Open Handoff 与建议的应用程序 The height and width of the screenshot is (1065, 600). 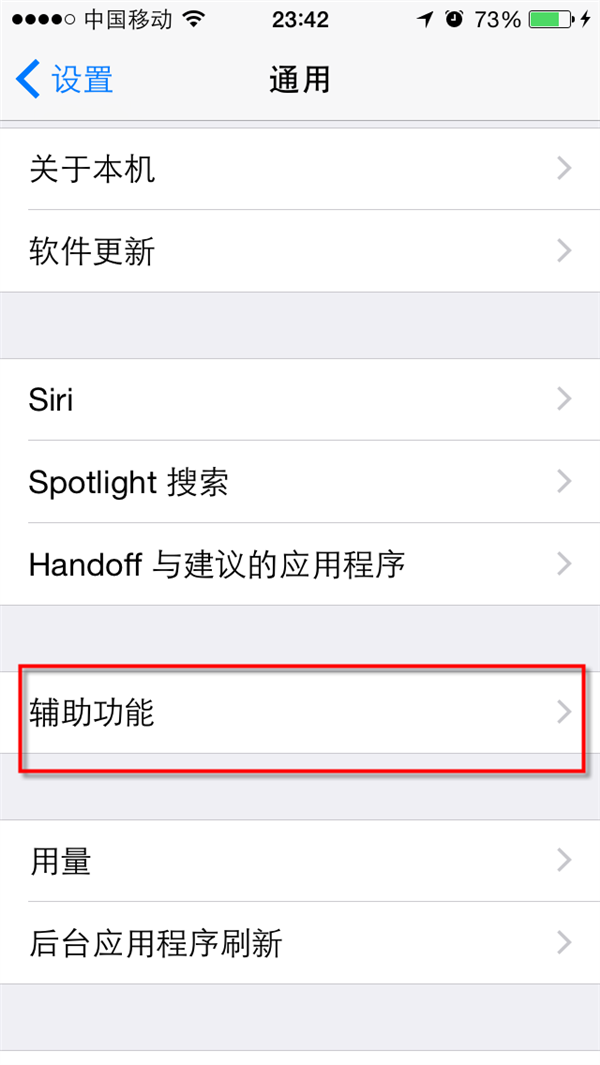[300, 565]
